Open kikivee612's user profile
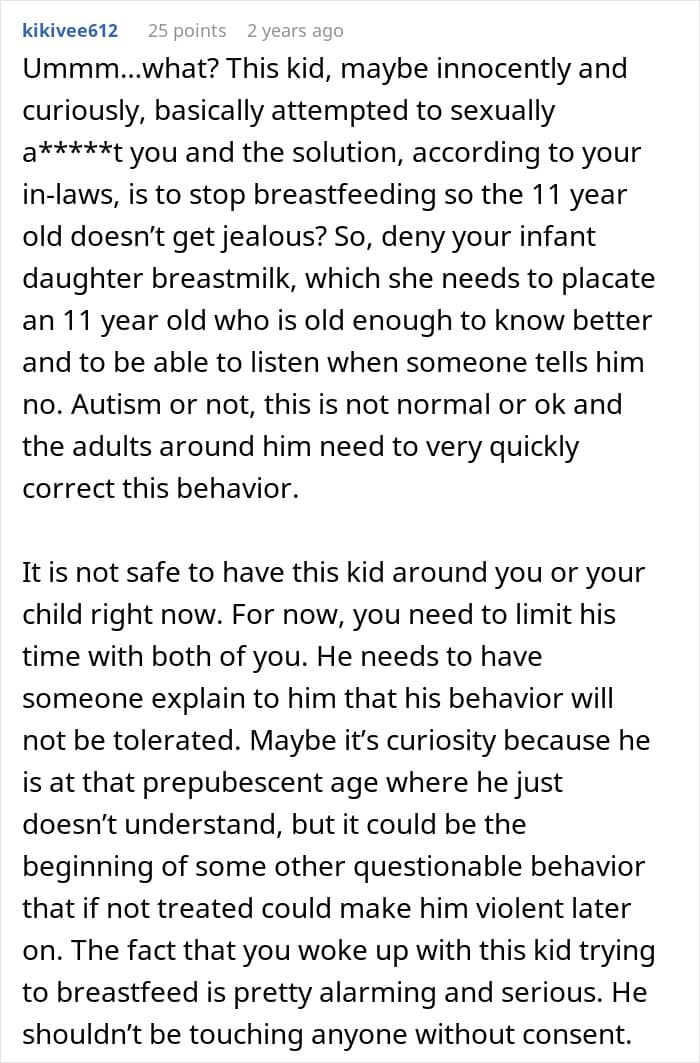The width and height of the screenshot is (700, 1063). pos(70,31)
